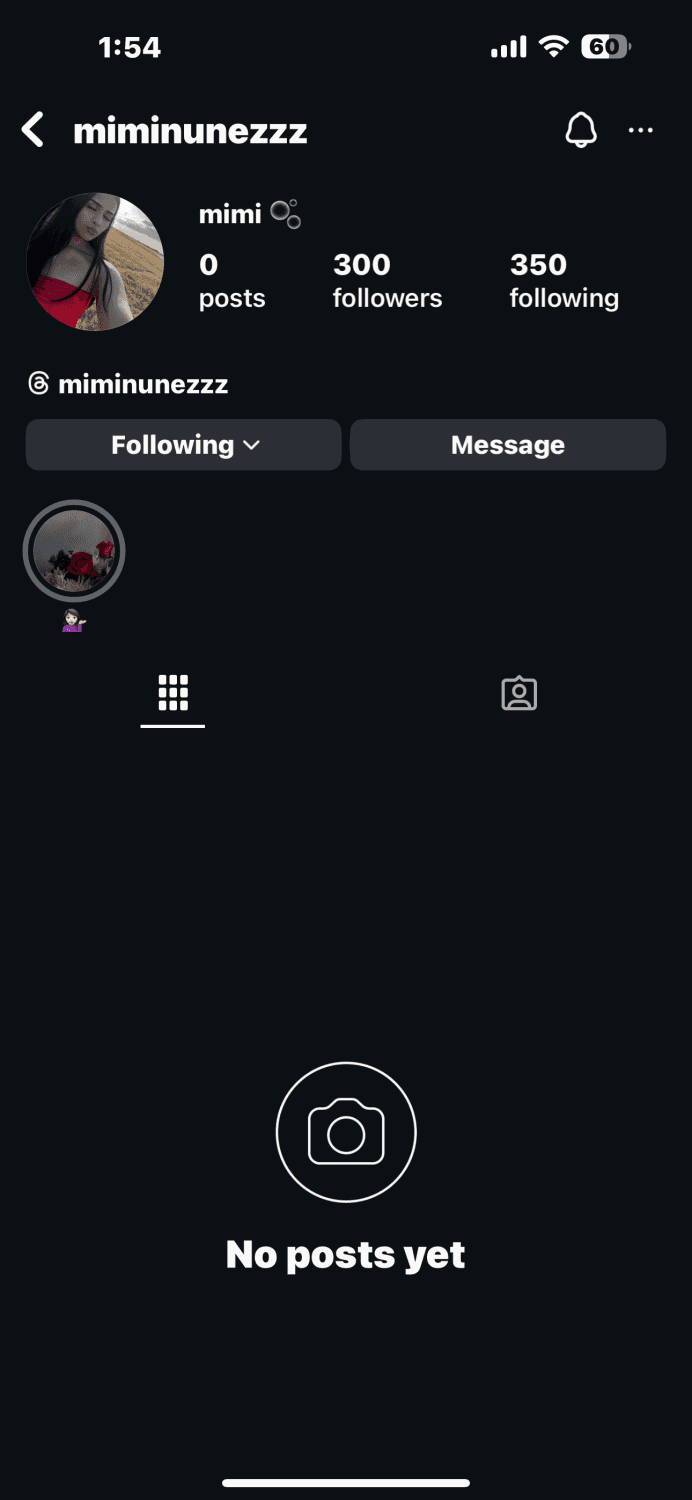This screenshot has height=1500, width=692.
Task: Switch to the posts grid tab
Action: coord(173,693)
